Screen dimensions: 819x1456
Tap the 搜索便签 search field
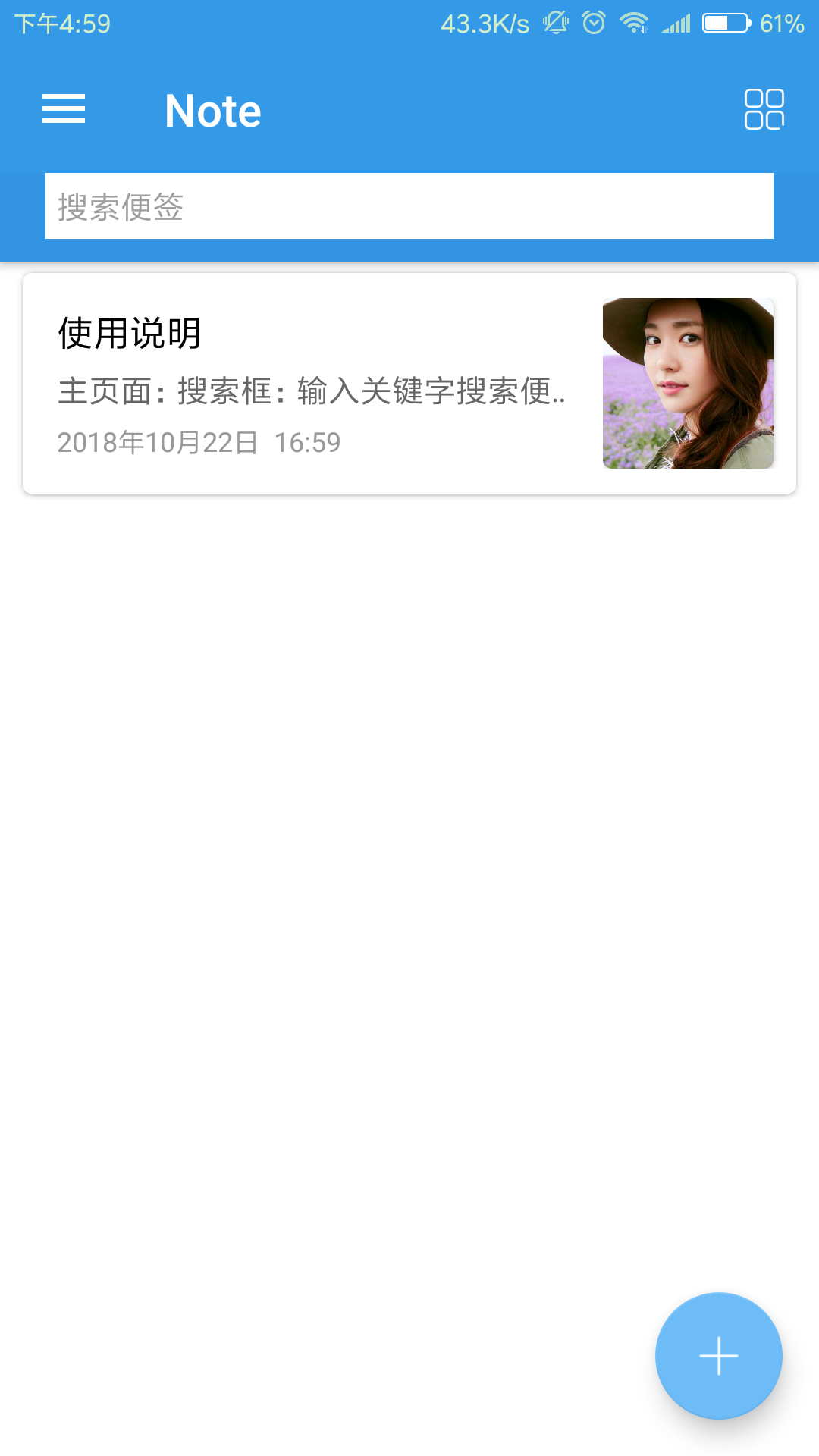click(x=409, y=206)
